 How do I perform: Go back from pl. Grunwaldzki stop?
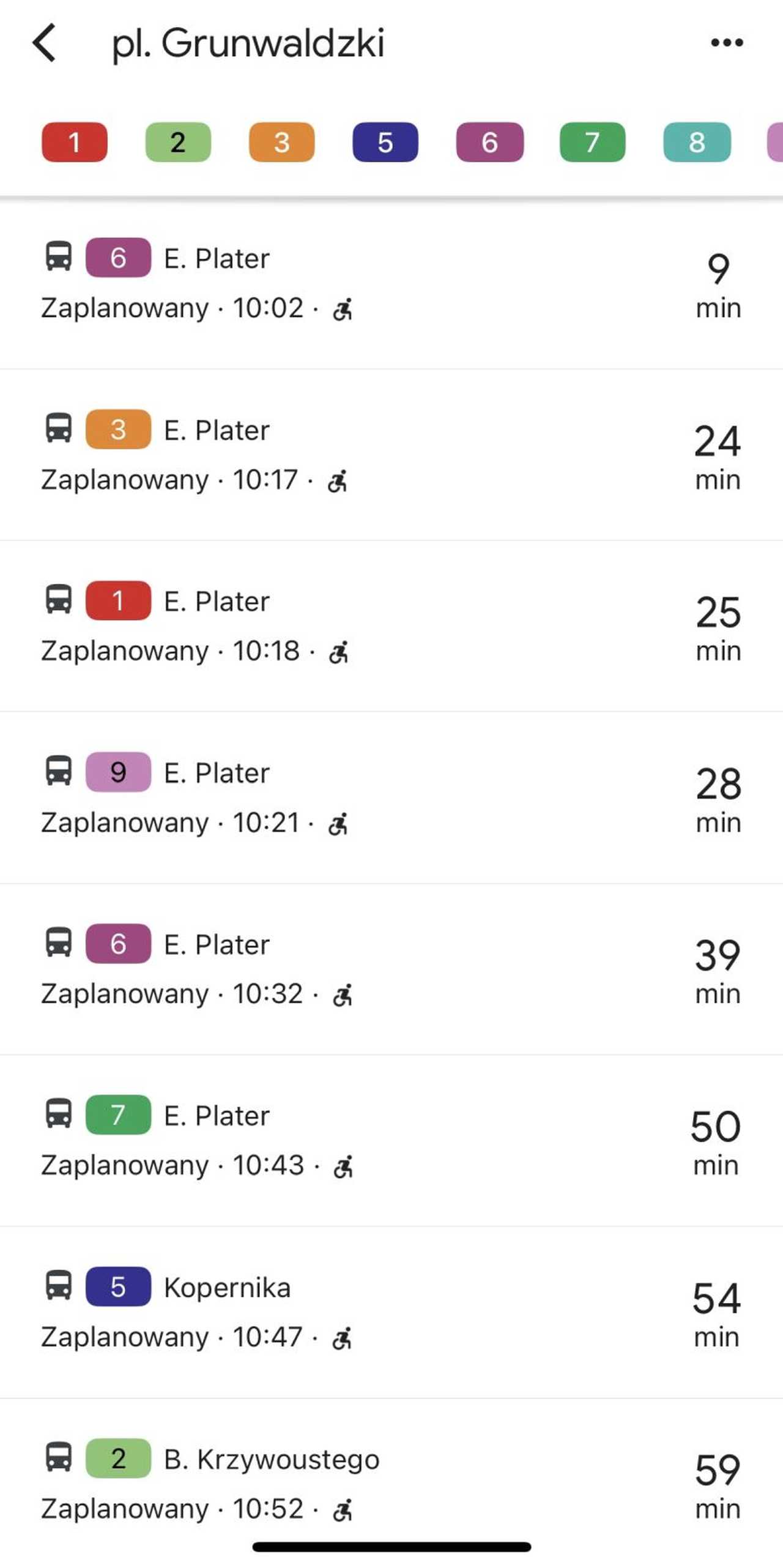point(44,43)
